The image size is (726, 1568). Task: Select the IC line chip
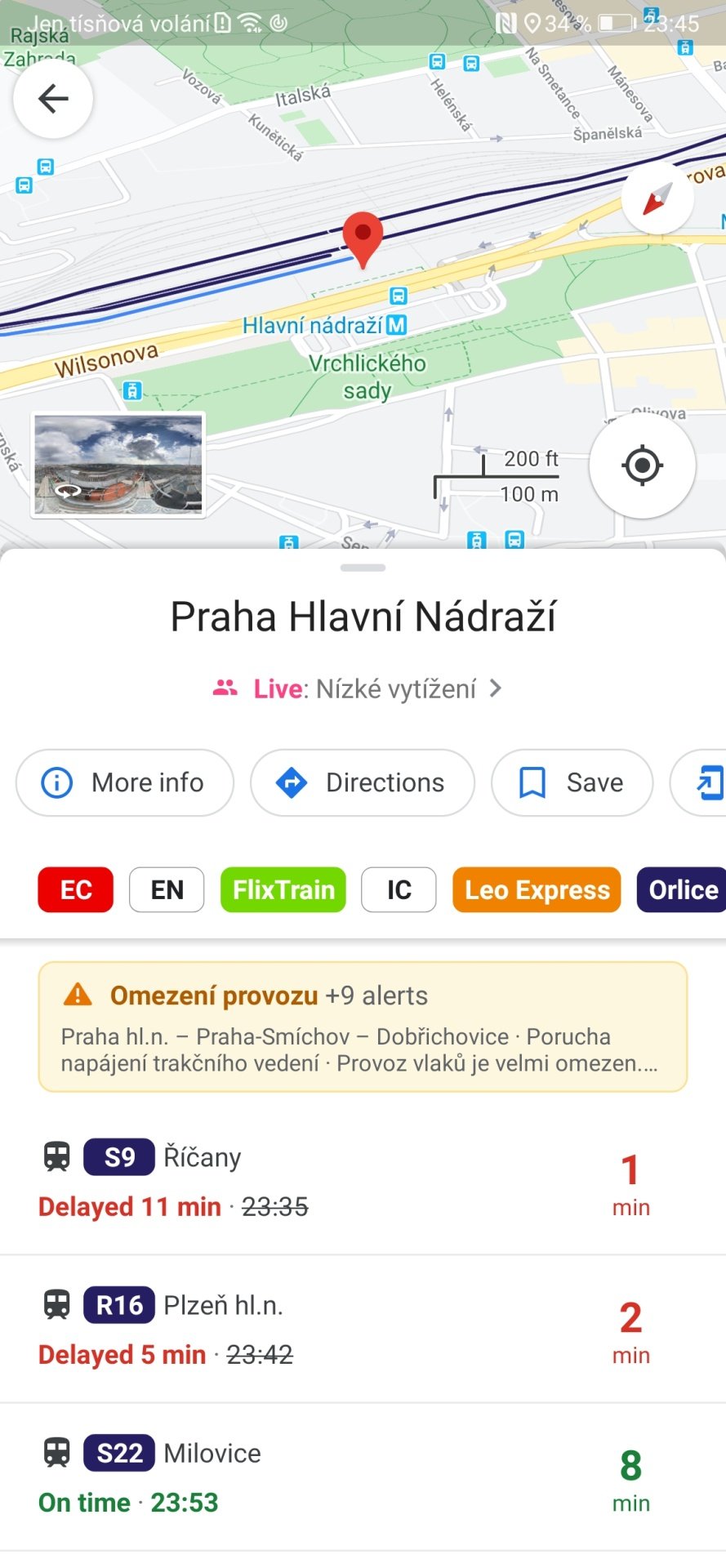click(399, 889)
